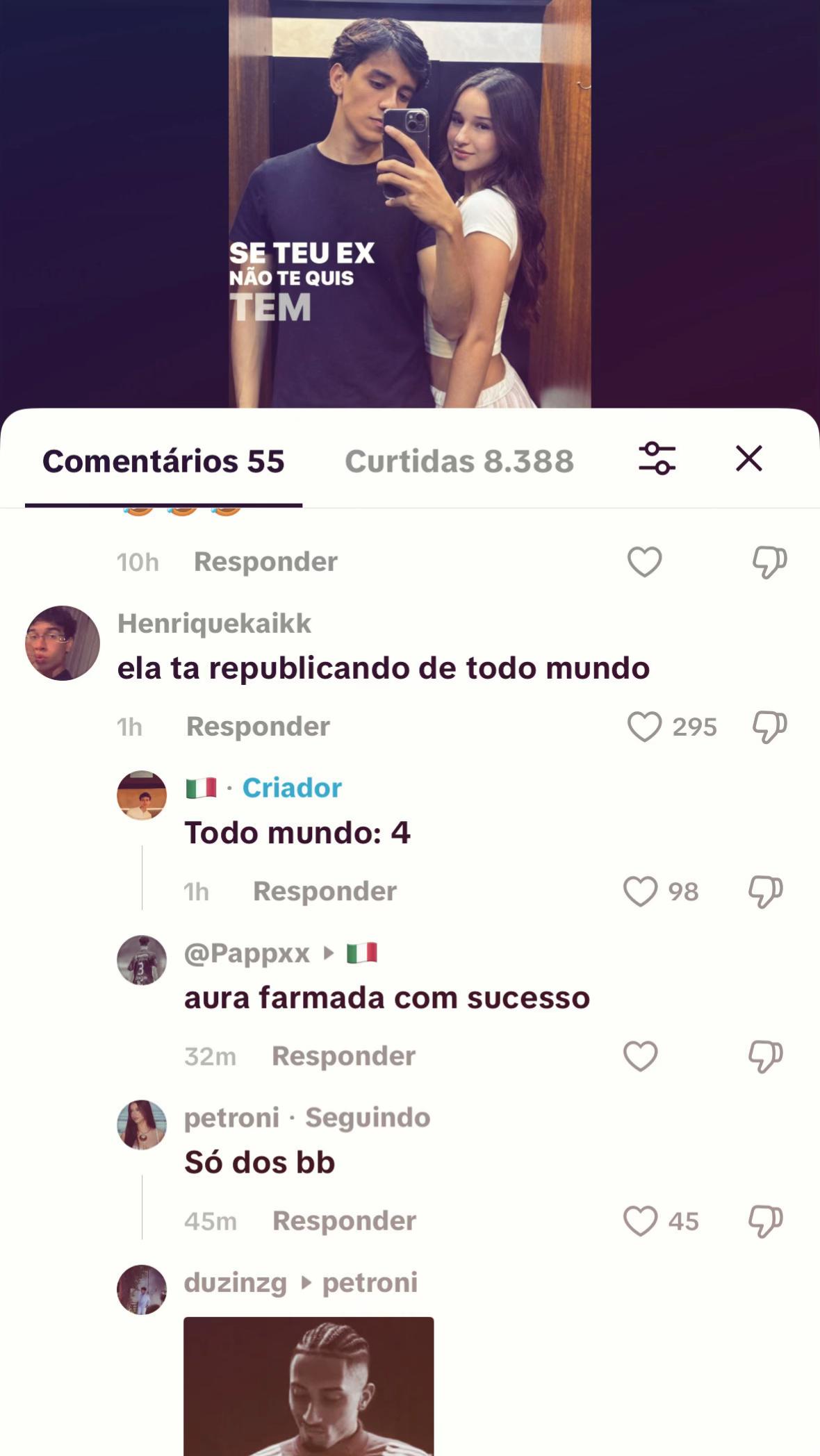Reply to petroni's comment
Viewport: 820px width, 1456px height.
(x=344, y=1221)
